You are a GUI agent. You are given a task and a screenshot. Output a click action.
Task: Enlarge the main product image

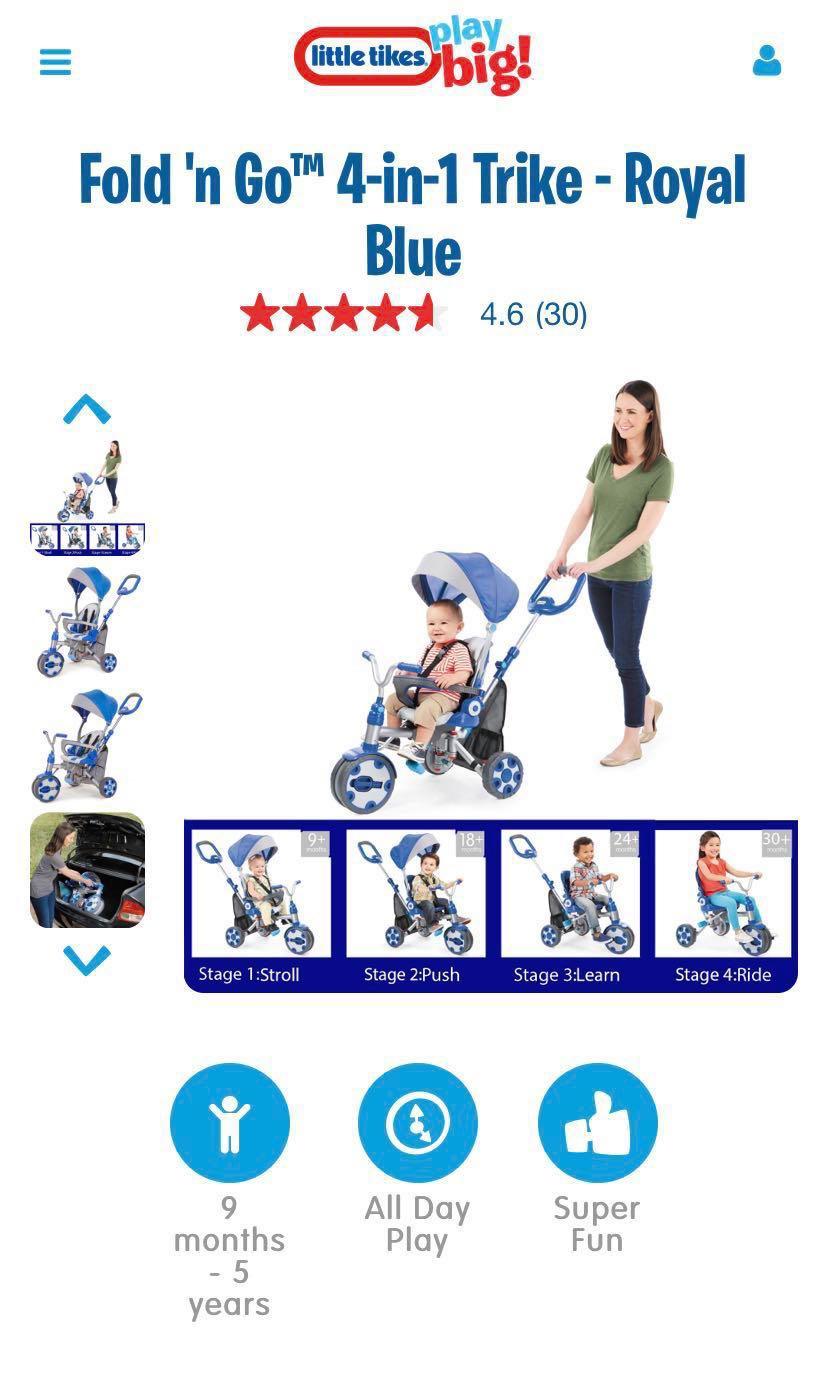[490, 600]
